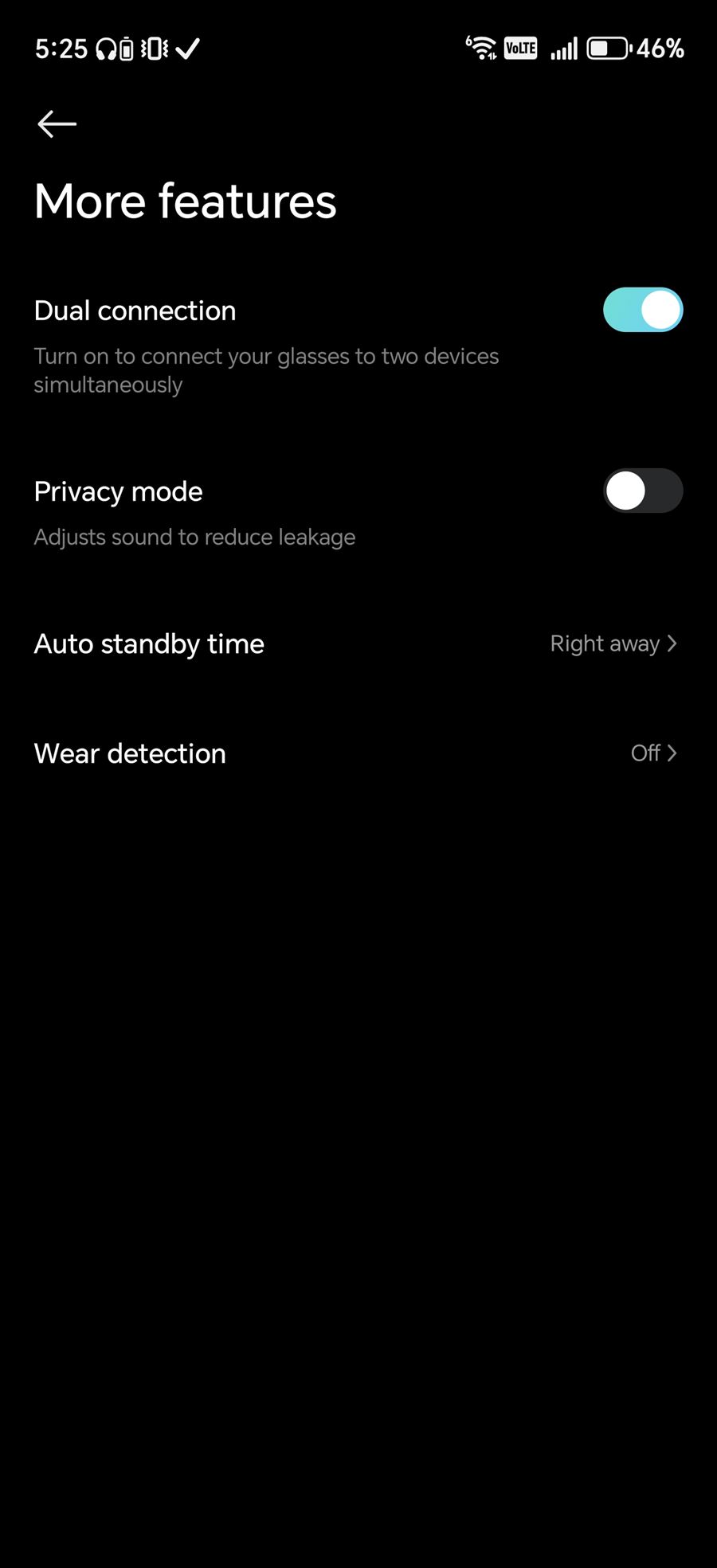This screenshot has width=717, height=1568.
Task: Tap the back arrow to leave More features
Action: click(x=56, y=124)
